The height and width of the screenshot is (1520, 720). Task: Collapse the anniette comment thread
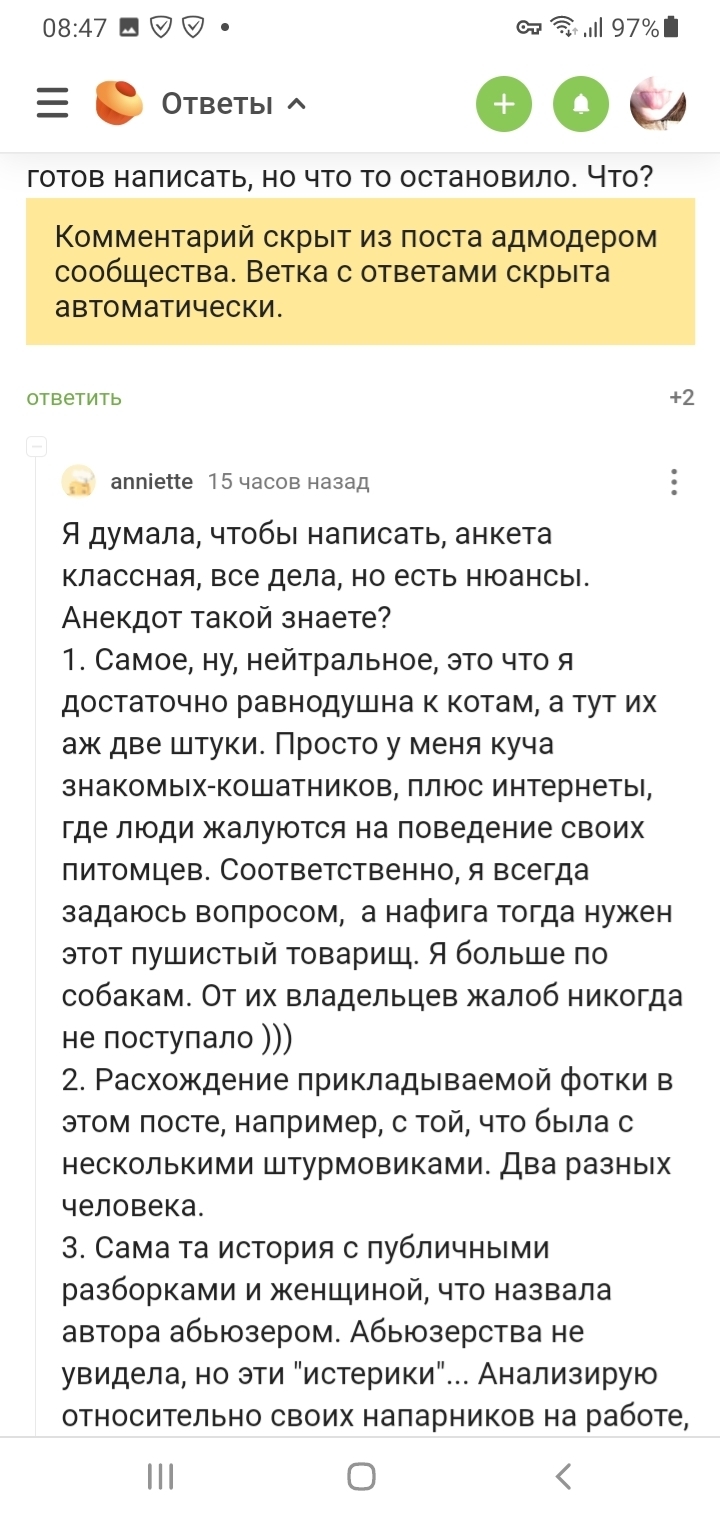point(37,447)
